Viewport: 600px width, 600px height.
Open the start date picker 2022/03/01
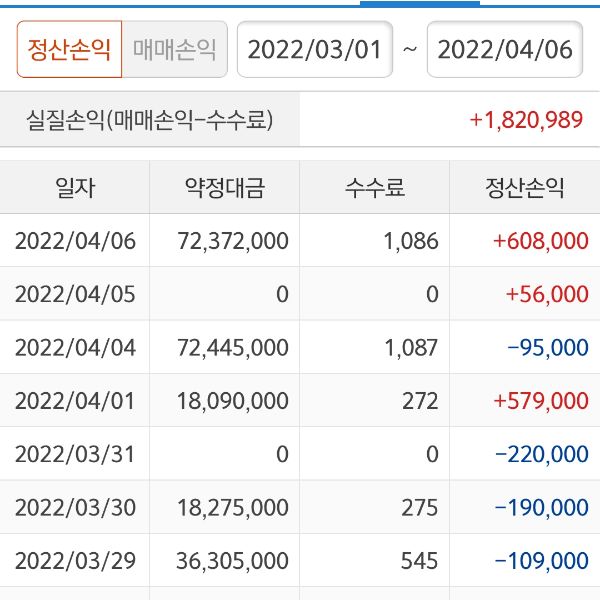314,49
